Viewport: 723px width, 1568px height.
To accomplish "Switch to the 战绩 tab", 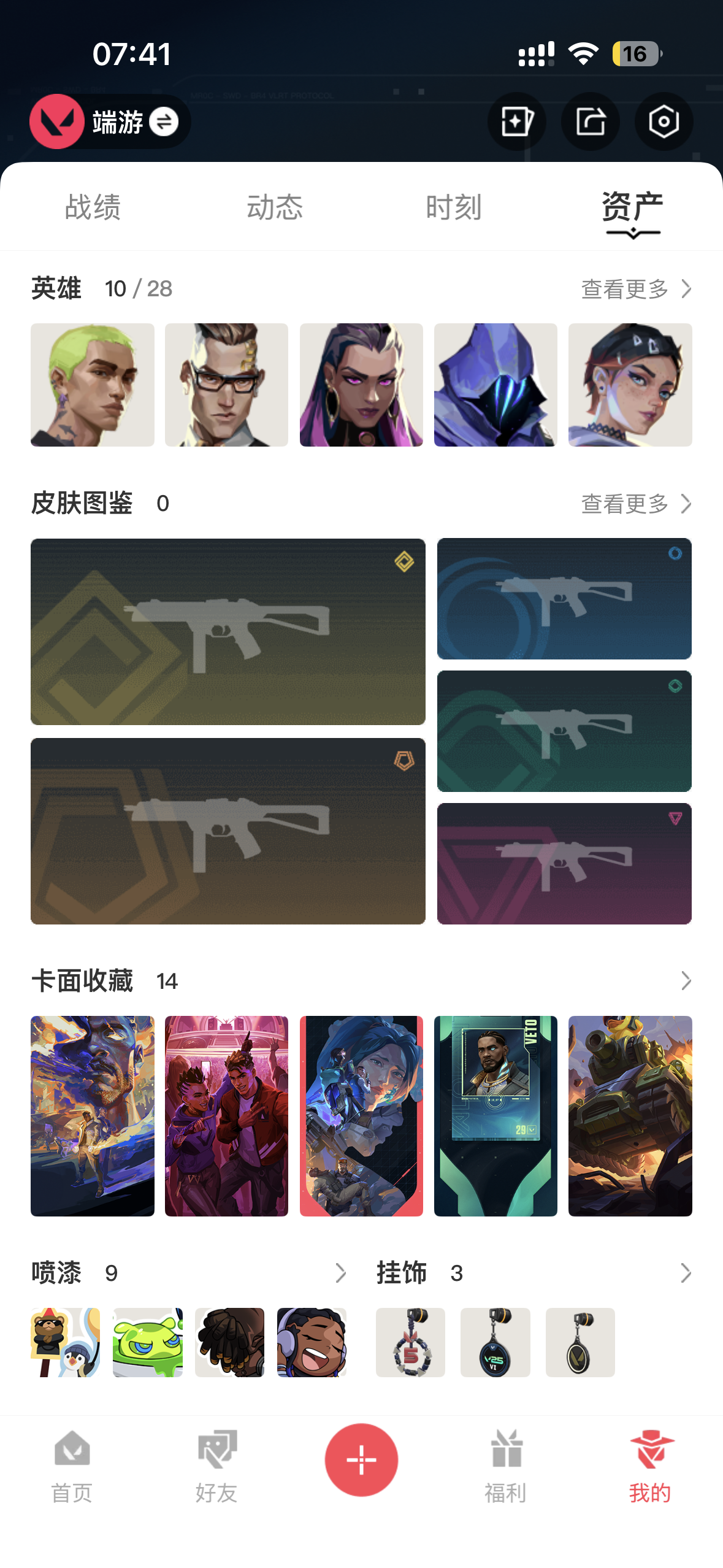I will click(x=93, y=207).
